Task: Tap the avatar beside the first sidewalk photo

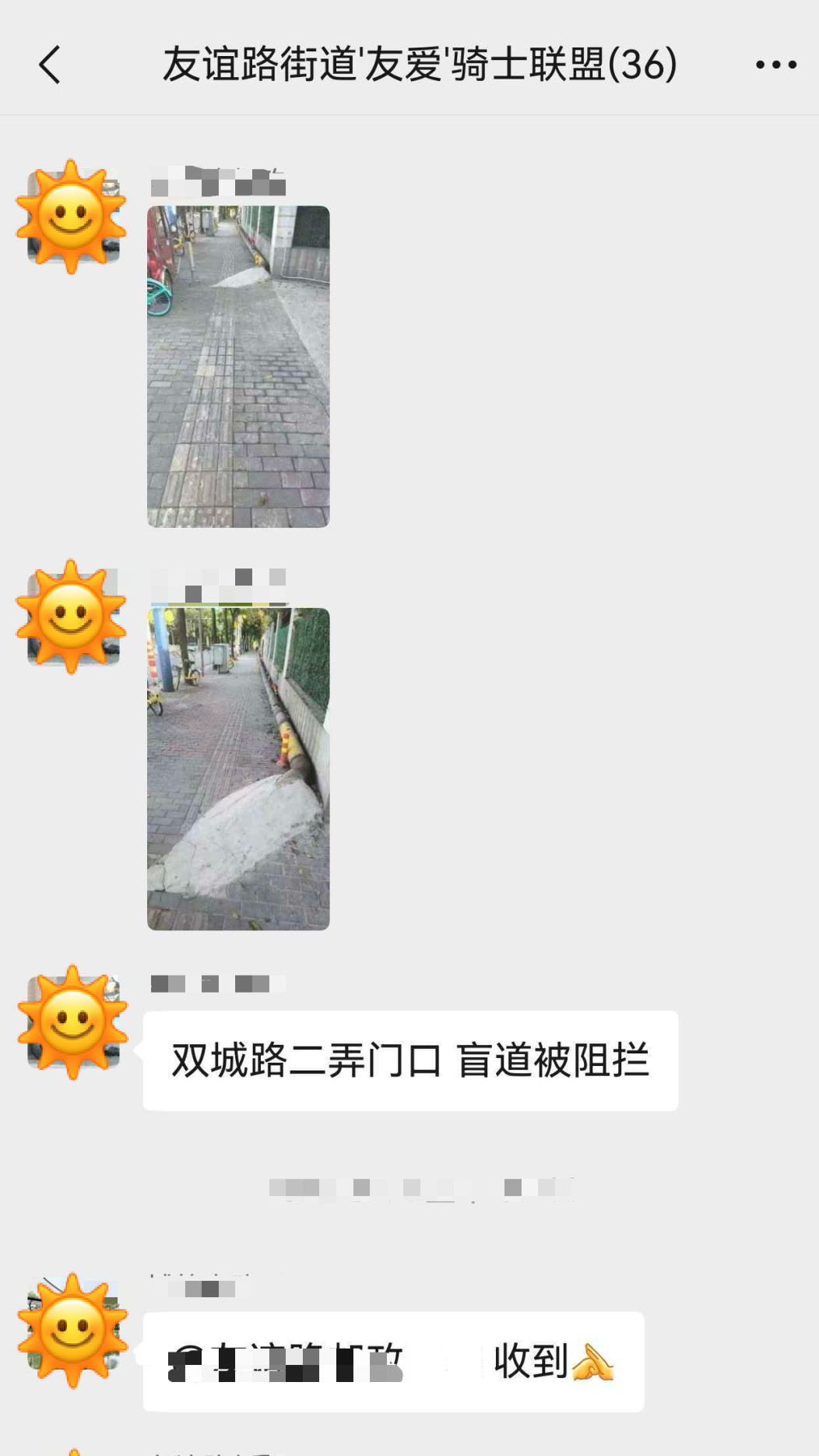Action: [72, 217]
